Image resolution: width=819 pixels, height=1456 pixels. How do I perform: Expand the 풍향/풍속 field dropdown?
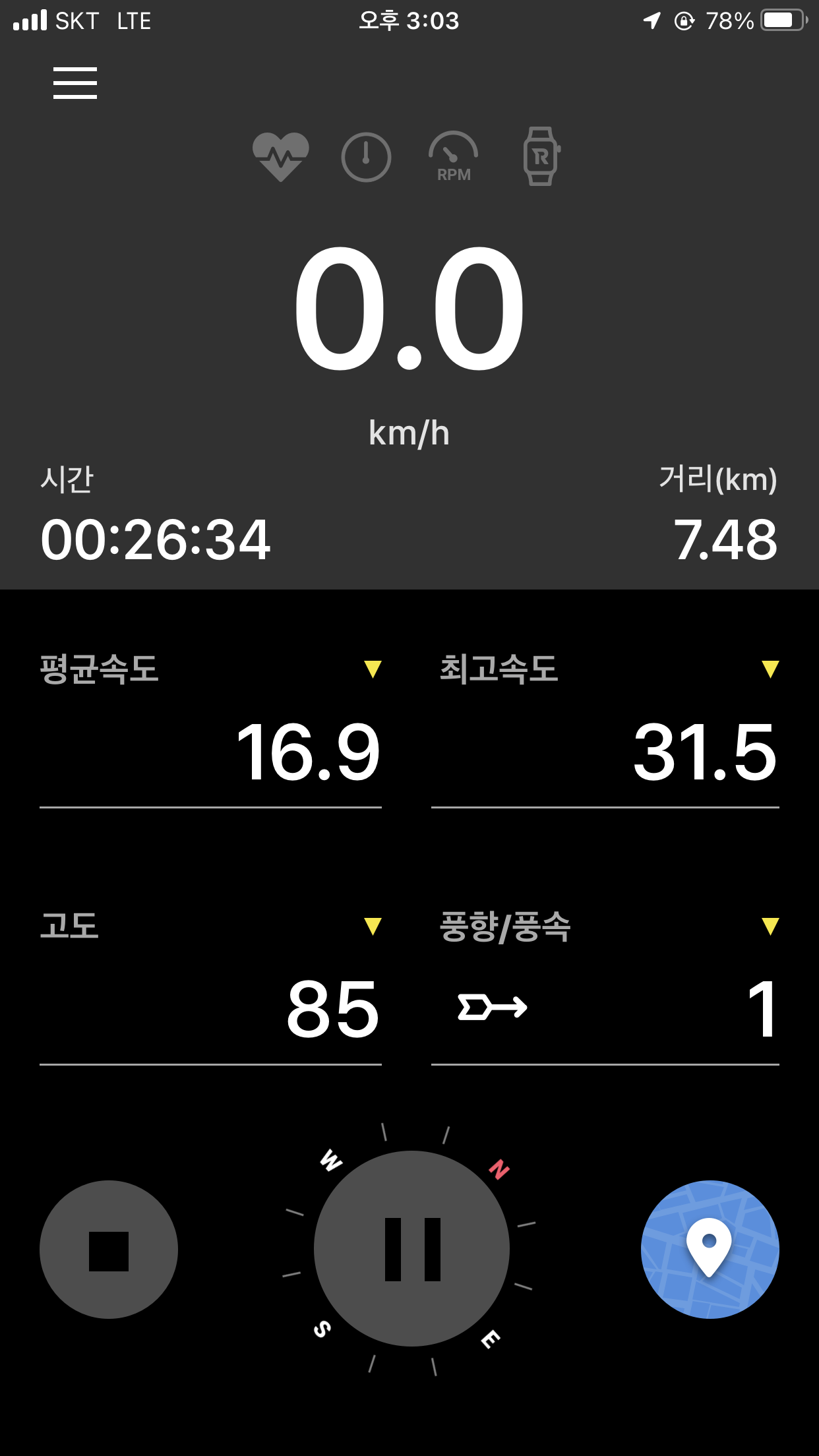point(770,926)
